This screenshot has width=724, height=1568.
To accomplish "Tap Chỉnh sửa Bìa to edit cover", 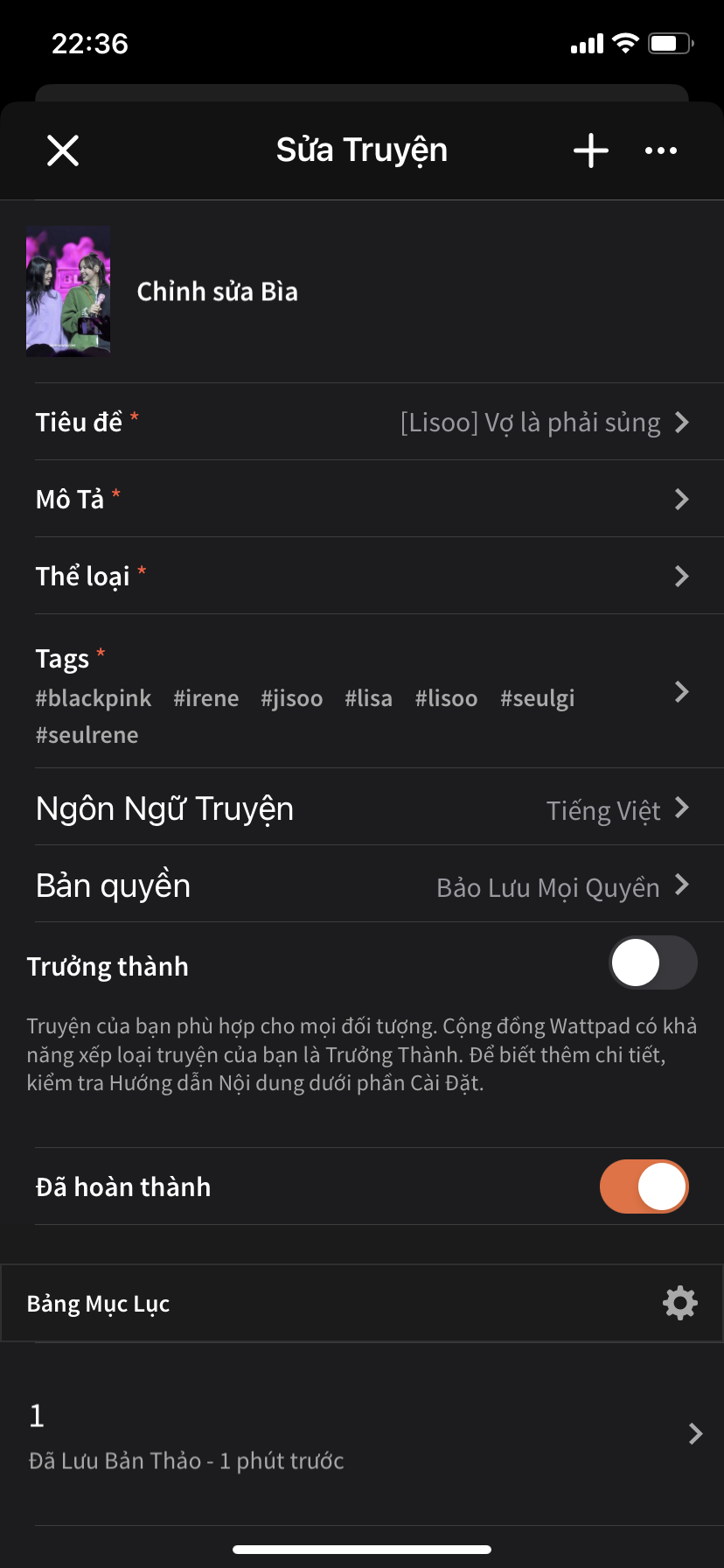I will pos(218,291).
